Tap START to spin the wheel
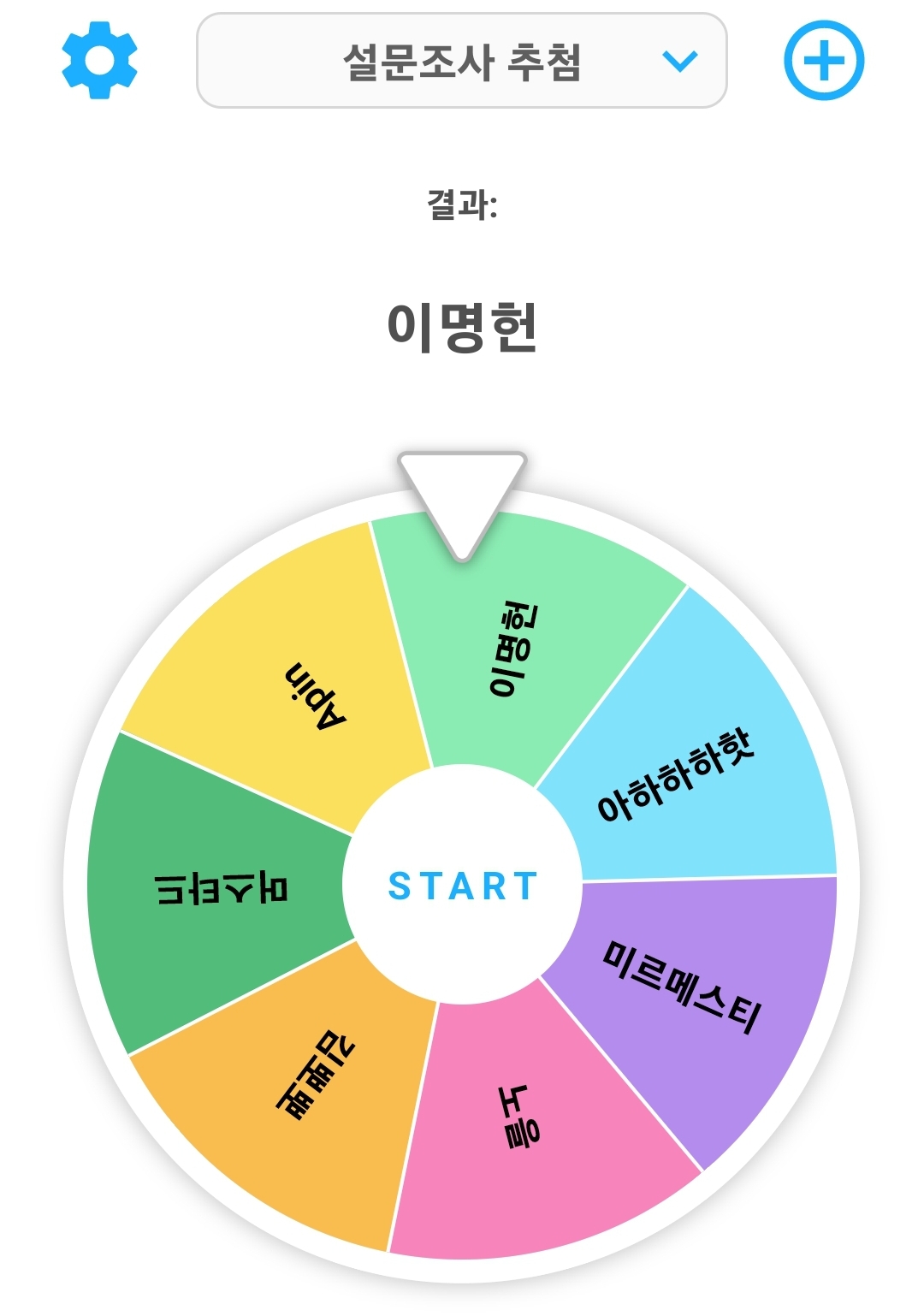This screenshot has height=1316, width=924. (462, 886)
